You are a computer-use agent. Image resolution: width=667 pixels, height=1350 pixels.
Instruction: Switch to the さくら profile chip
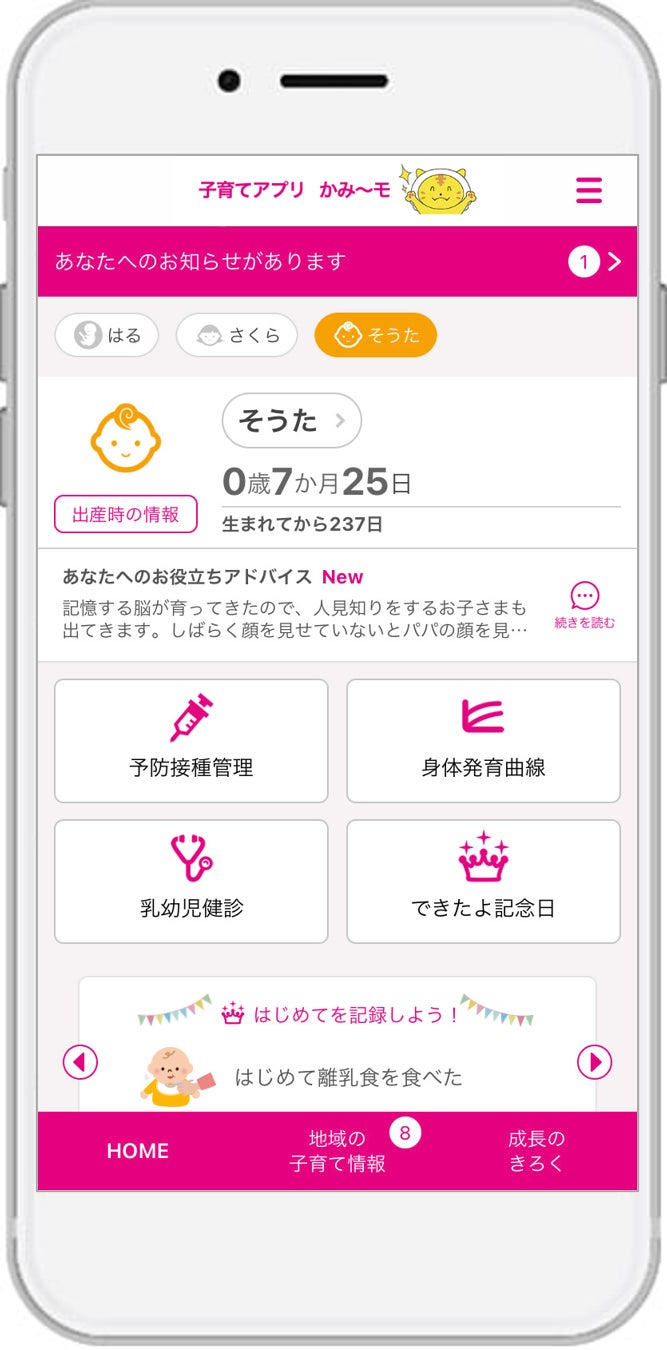pos(236,336)
